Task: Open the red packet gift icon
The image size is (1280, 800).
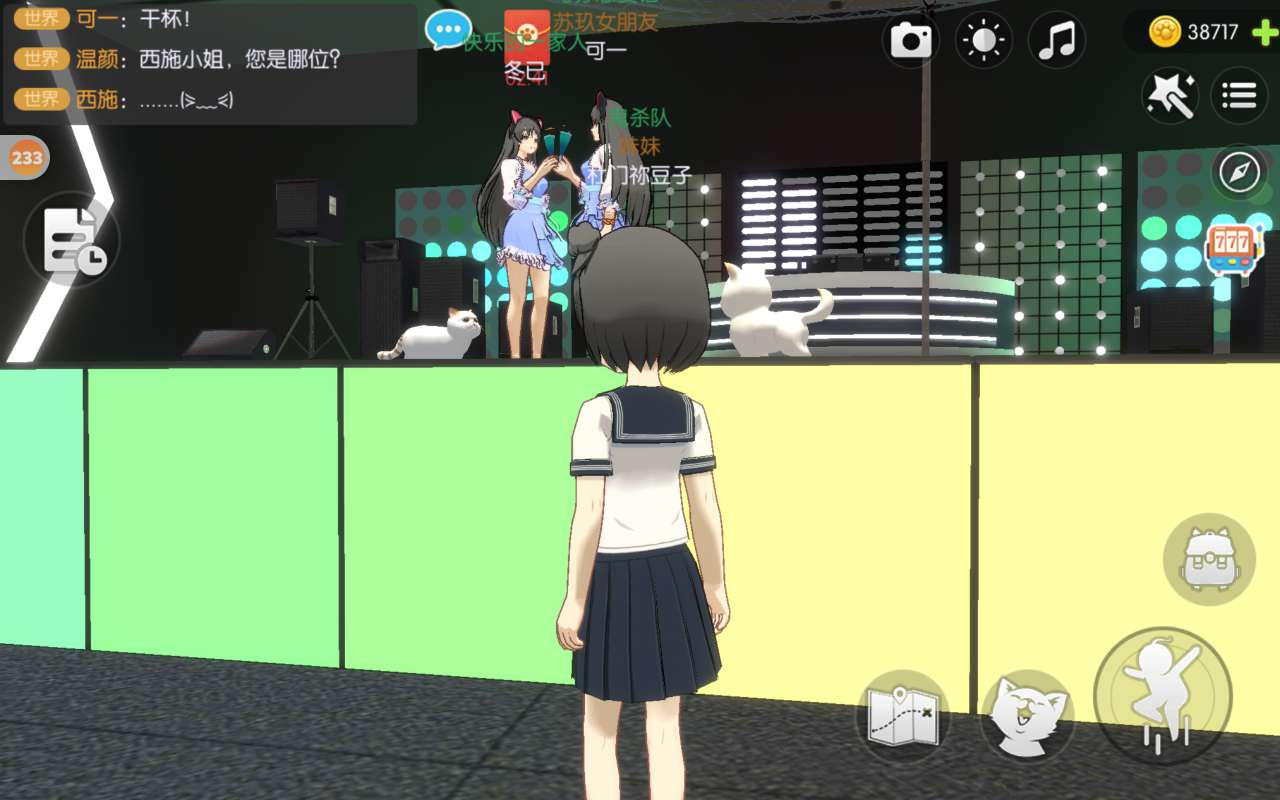Action: [526, 36]
